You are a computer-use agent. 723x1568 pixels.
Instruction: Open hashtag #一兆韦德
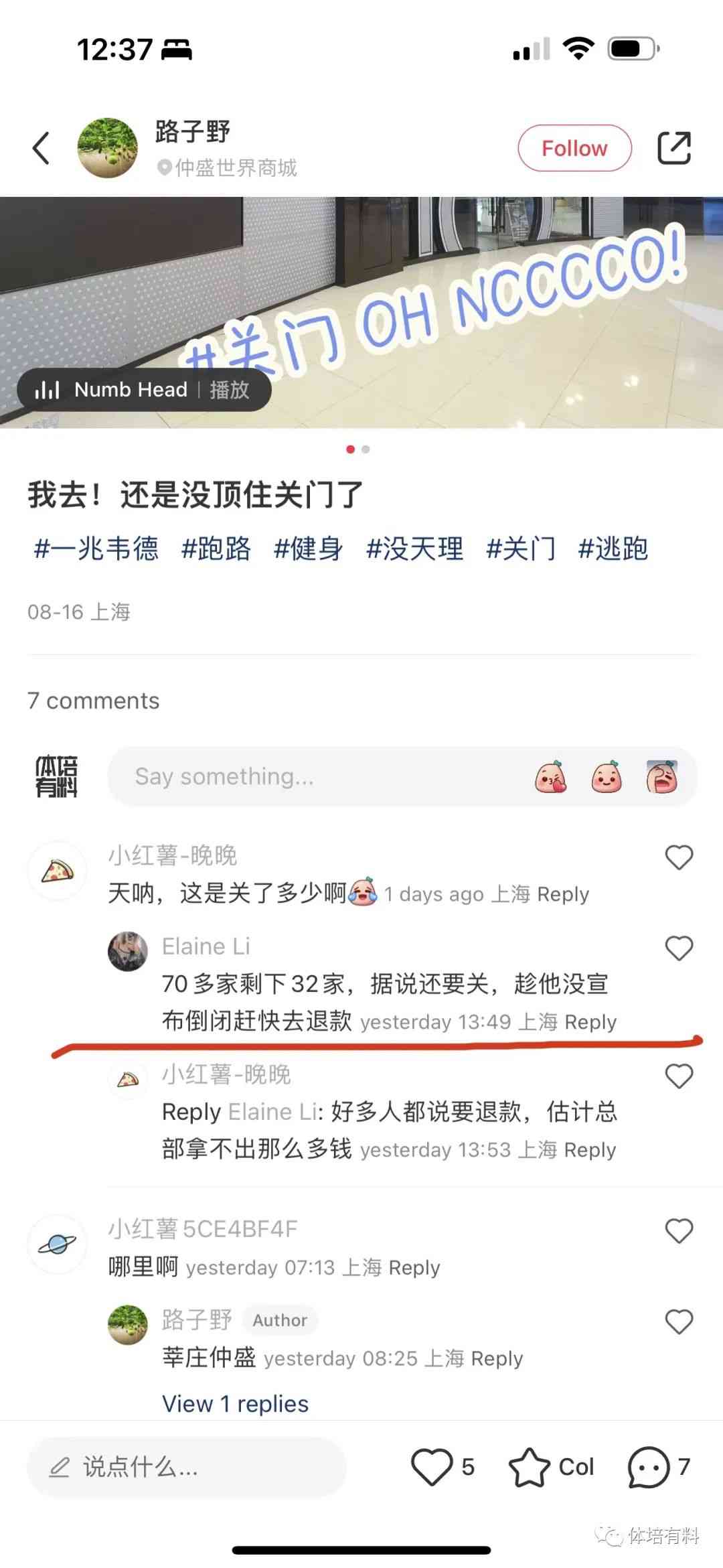coord(96,549)
